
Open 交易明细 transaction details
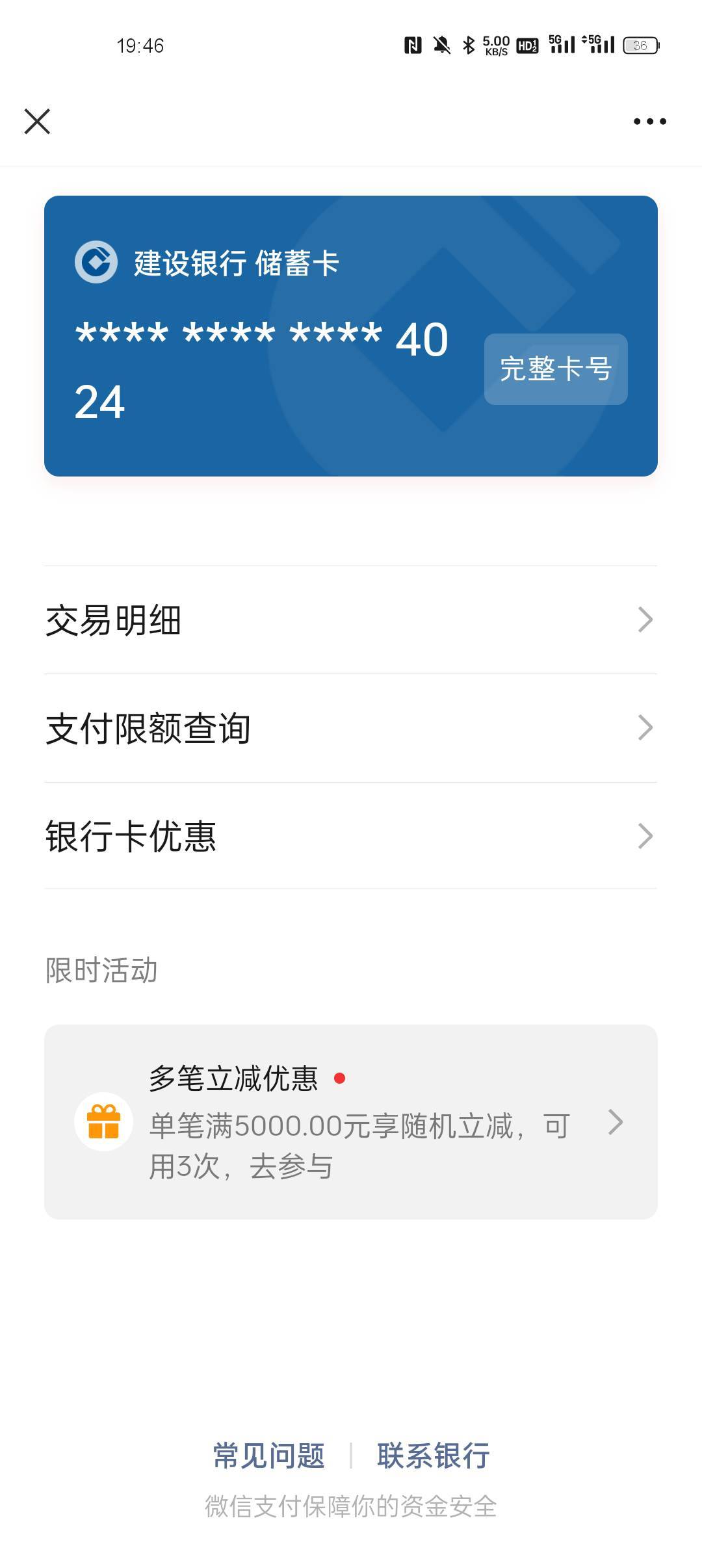pos(351,620)
